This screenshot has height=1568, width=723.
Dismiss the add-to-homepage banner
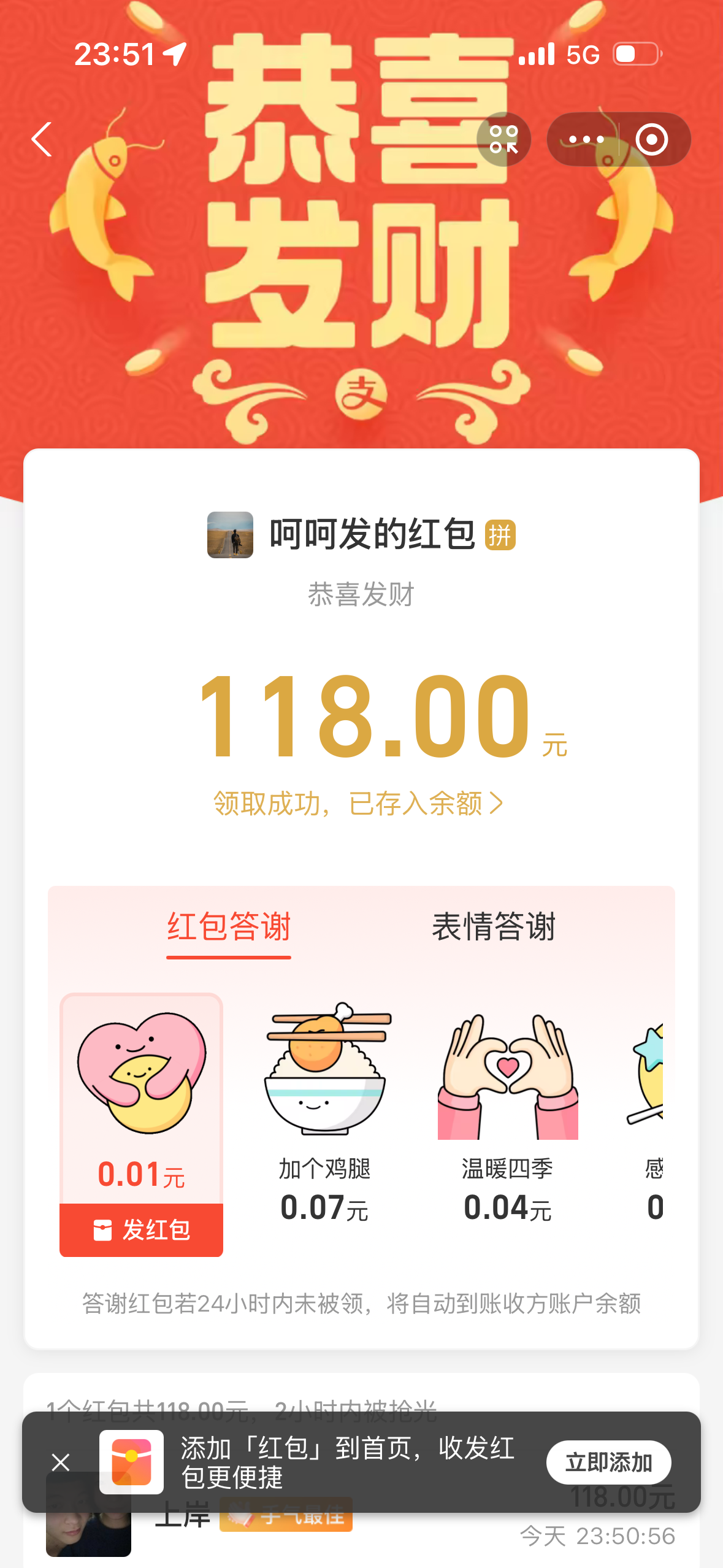tap(61, 1462)
